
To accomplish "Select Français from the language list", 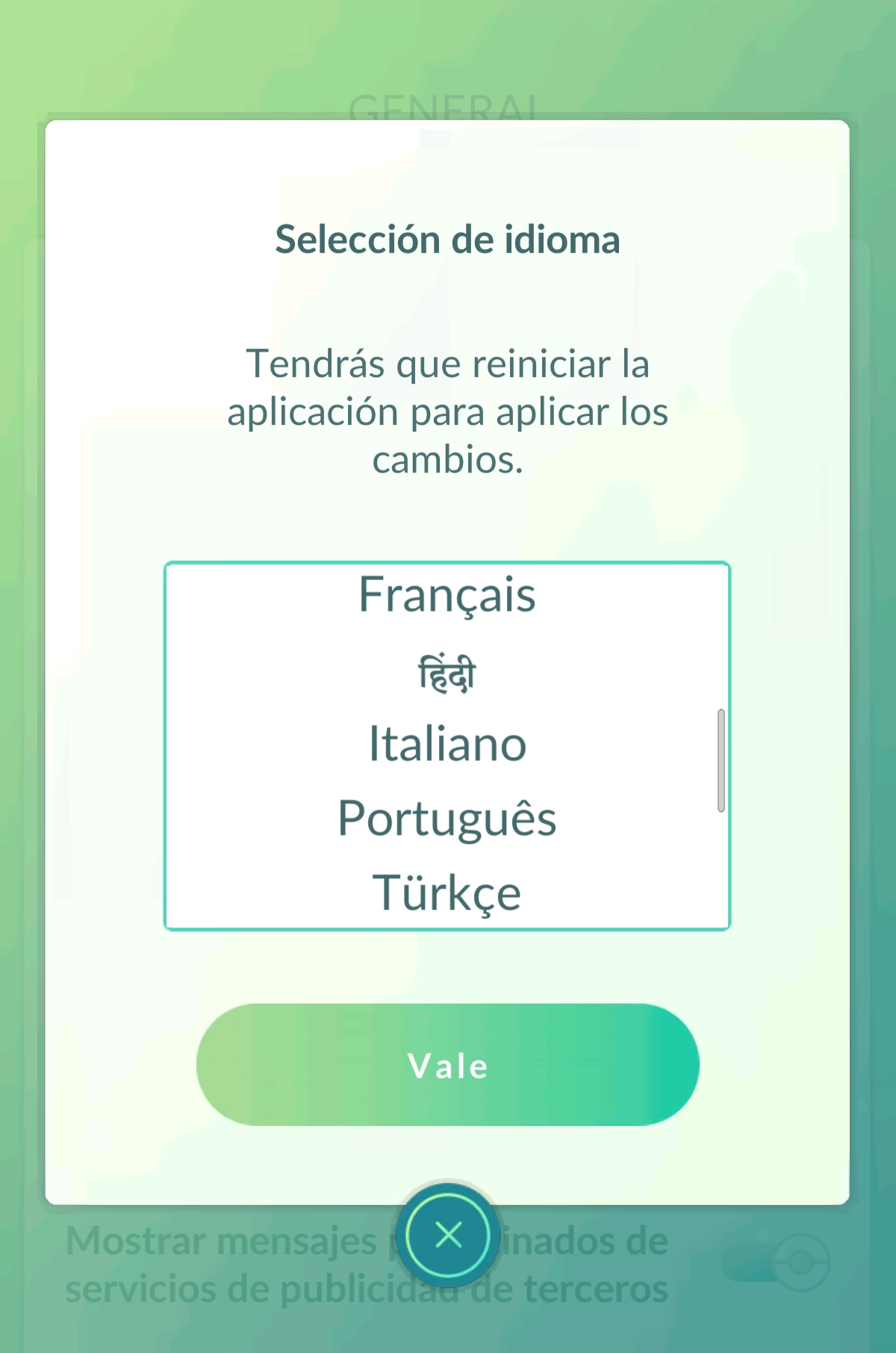I will tap(447, 595).
